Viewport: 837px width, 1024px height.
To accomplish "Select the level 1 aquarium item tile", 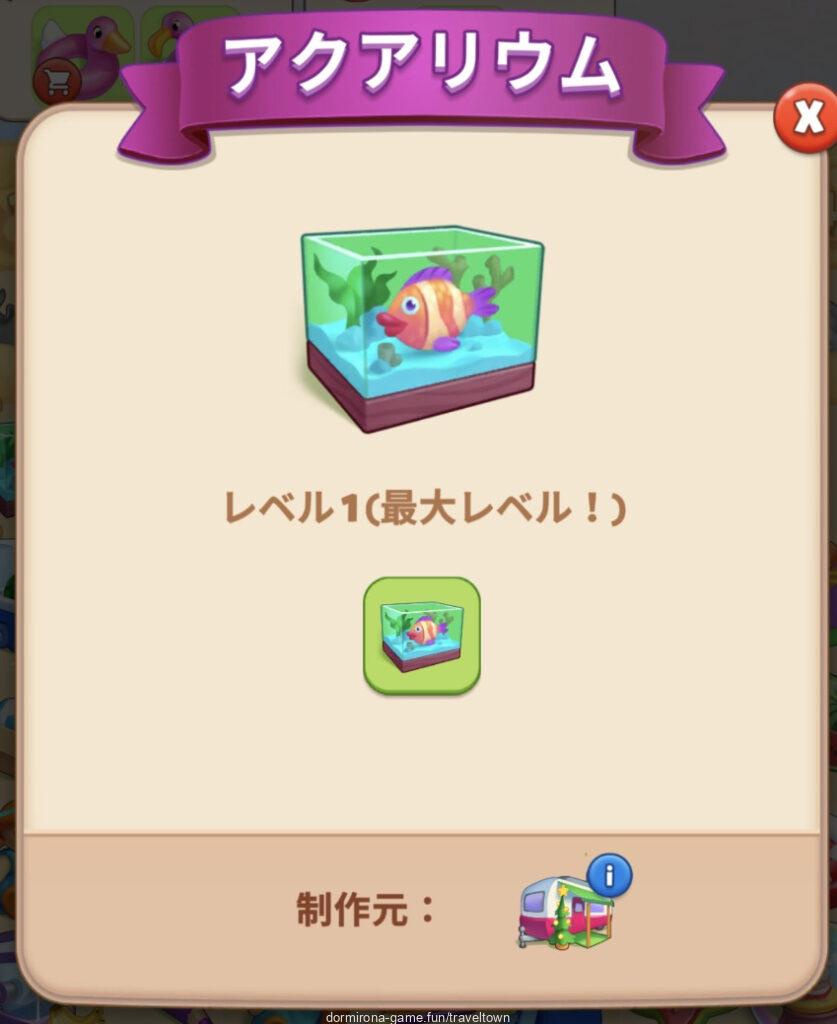I will [421, 636].
